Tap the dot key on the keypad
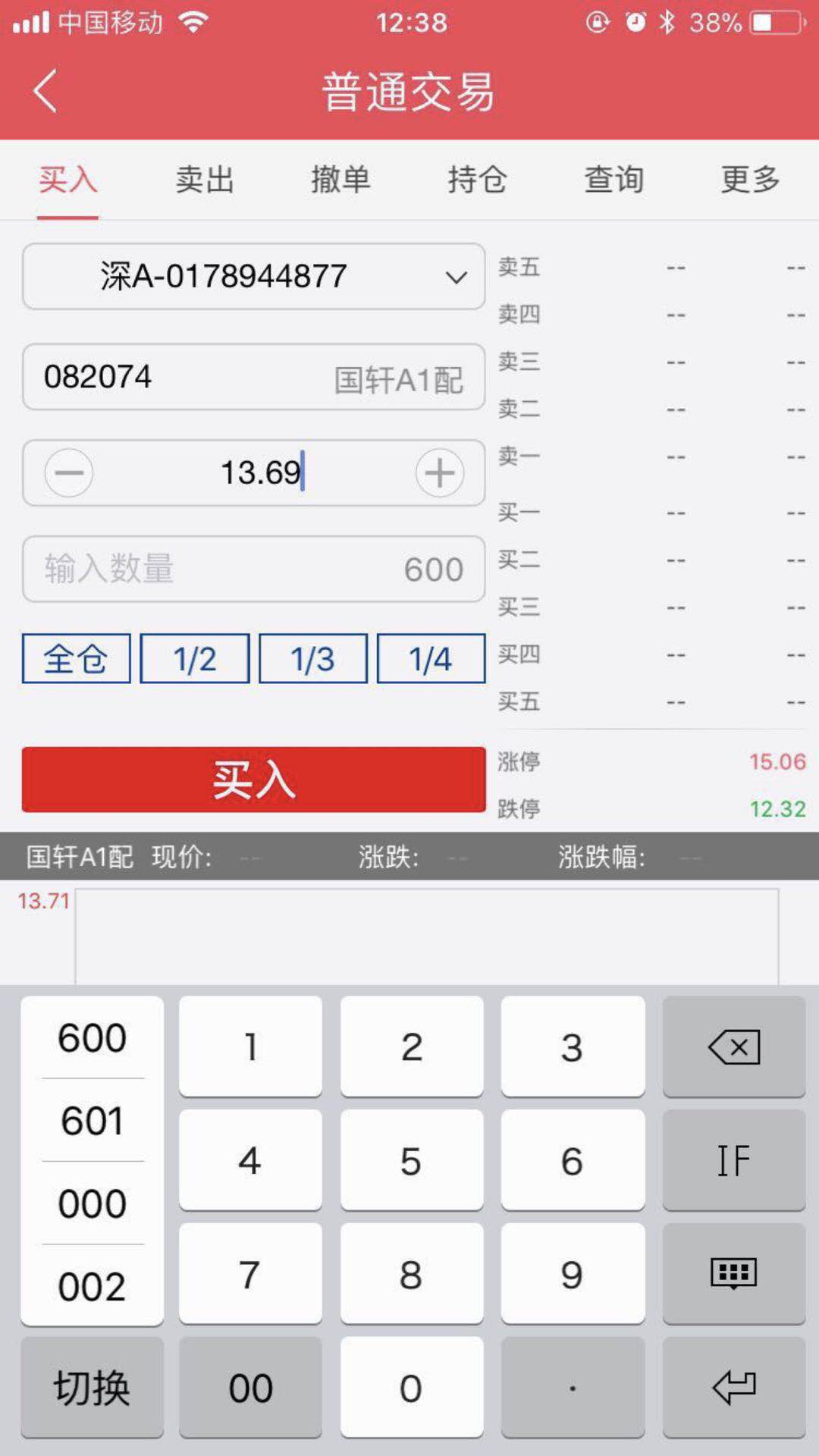The image size is (819, 1456). (573, 1388)
